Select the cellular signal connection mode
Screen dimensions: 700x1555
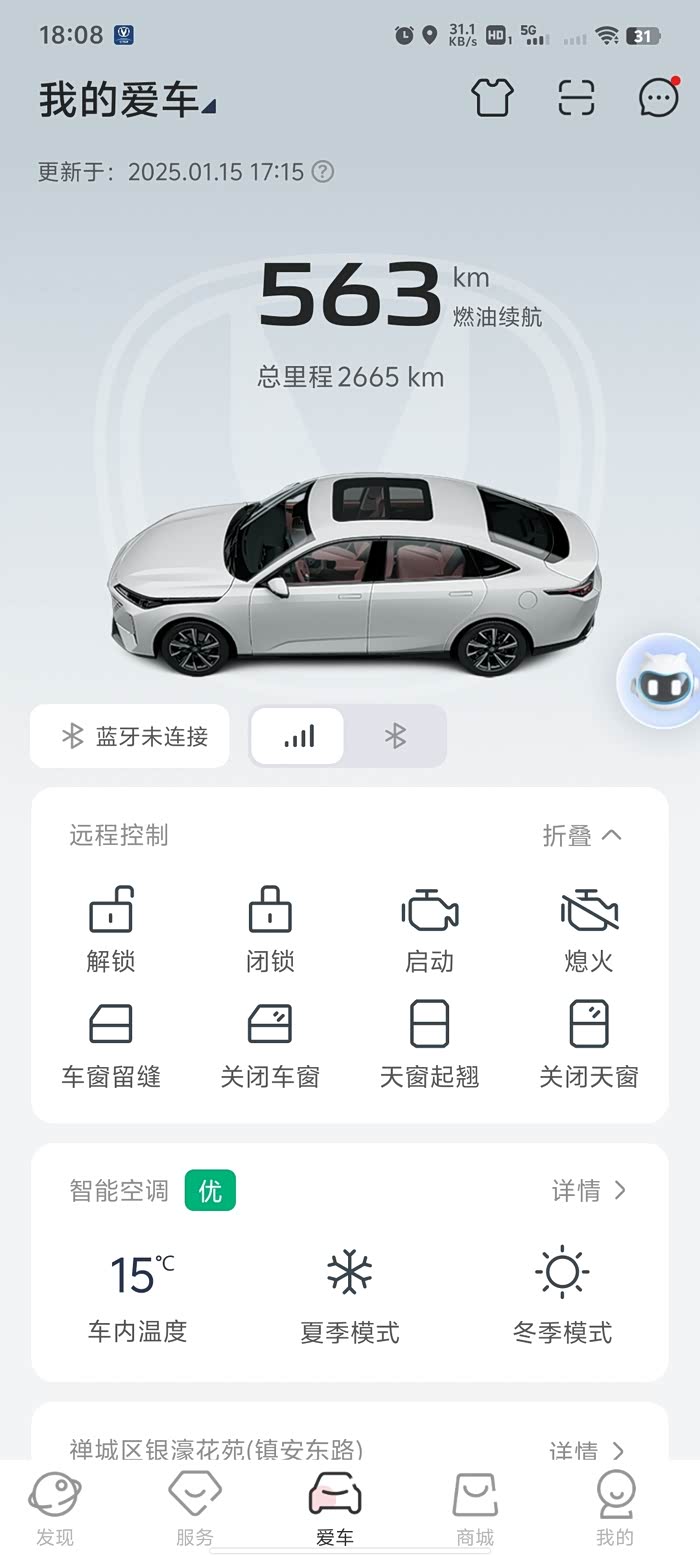pos(298,736)
